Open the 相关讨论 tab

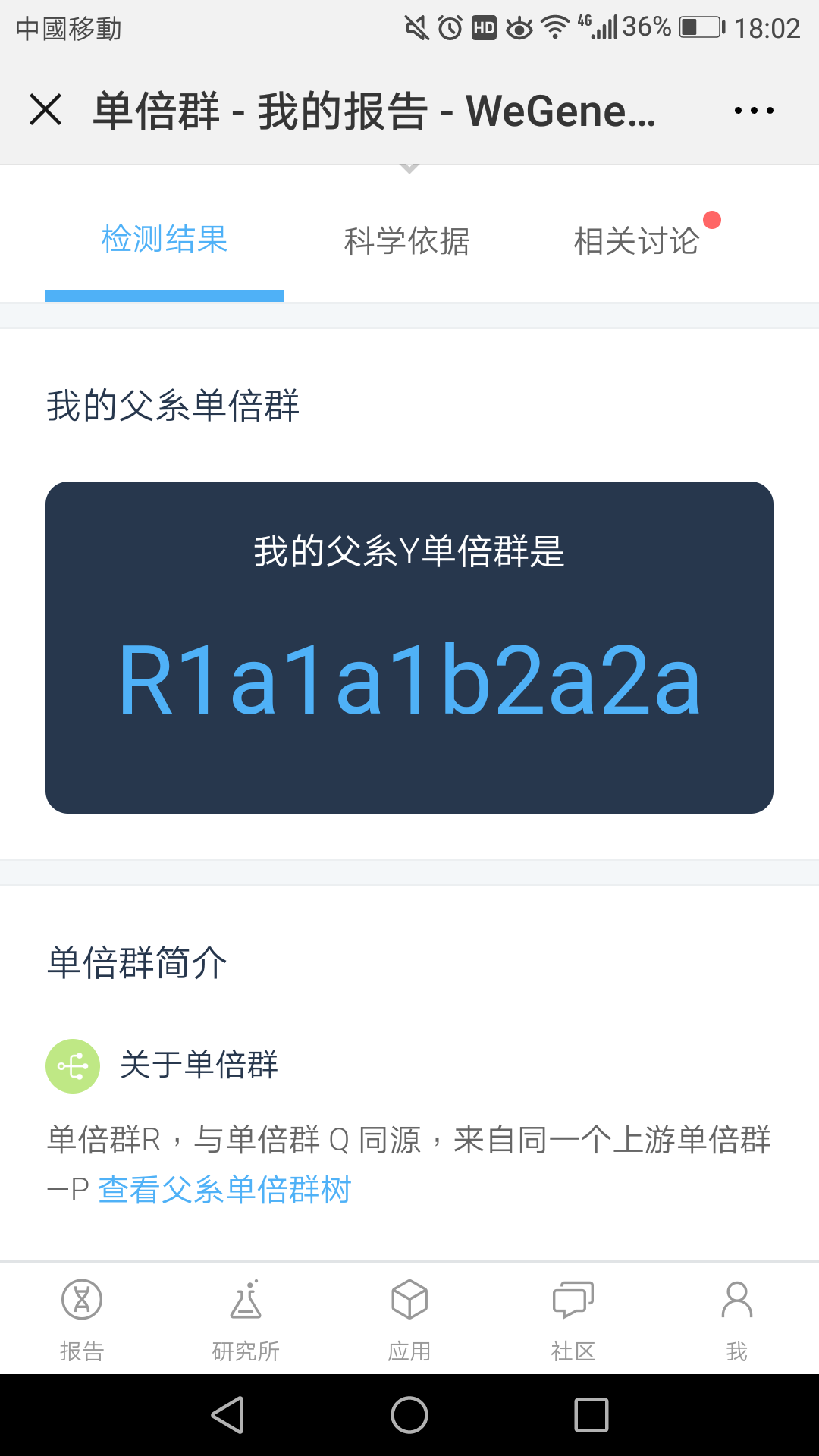point(637,241)
